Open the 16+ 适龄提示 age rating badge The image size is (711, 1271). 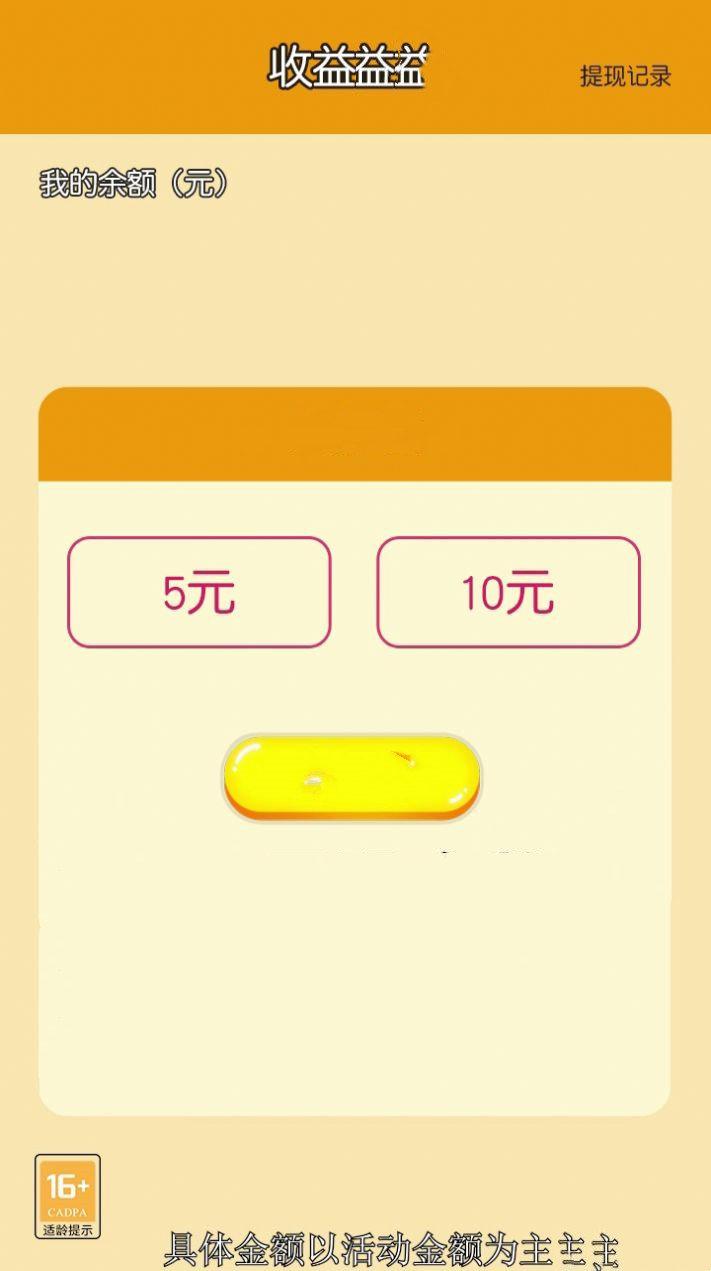click(x=68, y=1196)
